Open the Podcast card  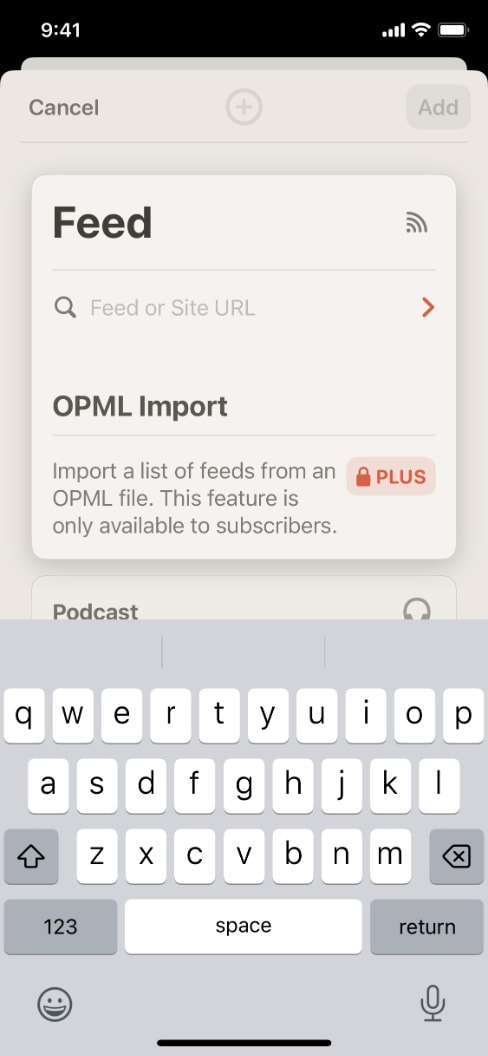tap(244, 599)
